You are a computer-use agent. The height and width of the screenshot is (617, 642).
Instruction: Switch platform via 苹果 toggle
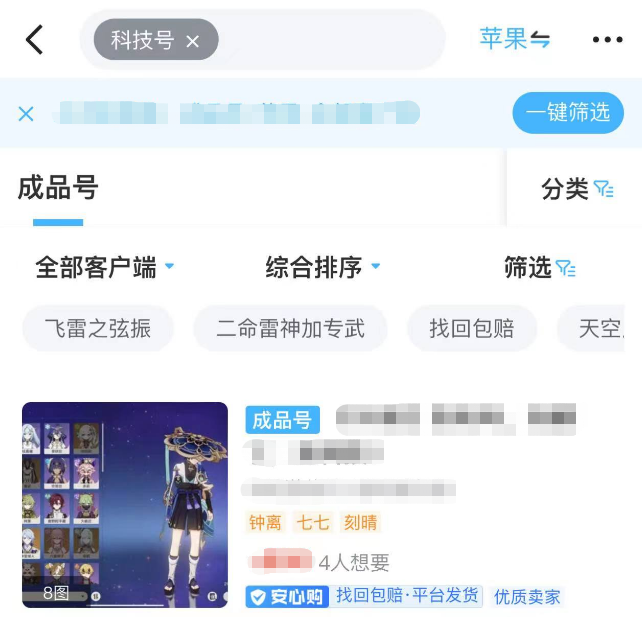pos(514,39)
